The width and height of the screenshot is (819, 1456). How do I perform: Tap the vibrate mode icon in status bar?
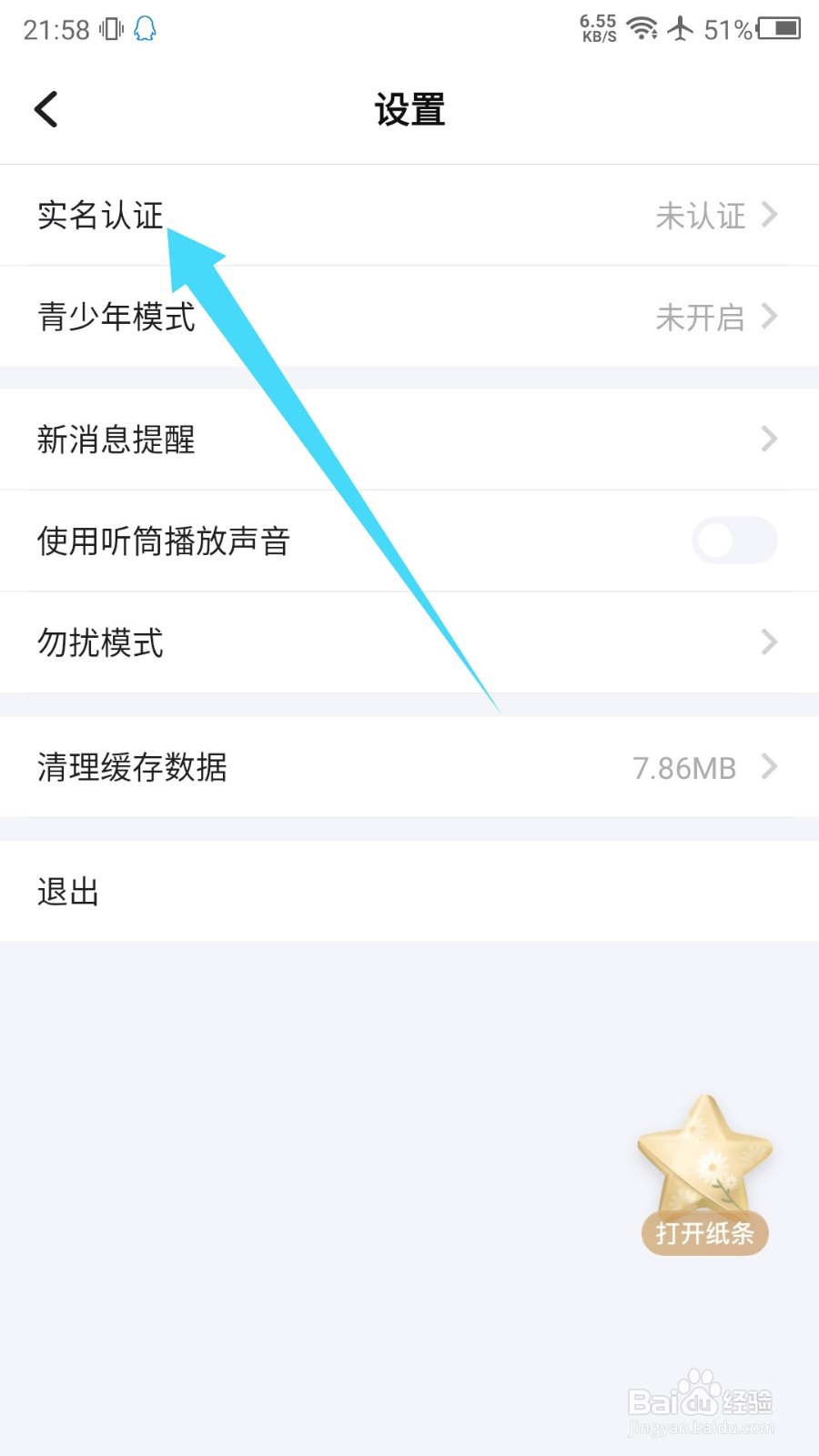[x=109, y=27]
